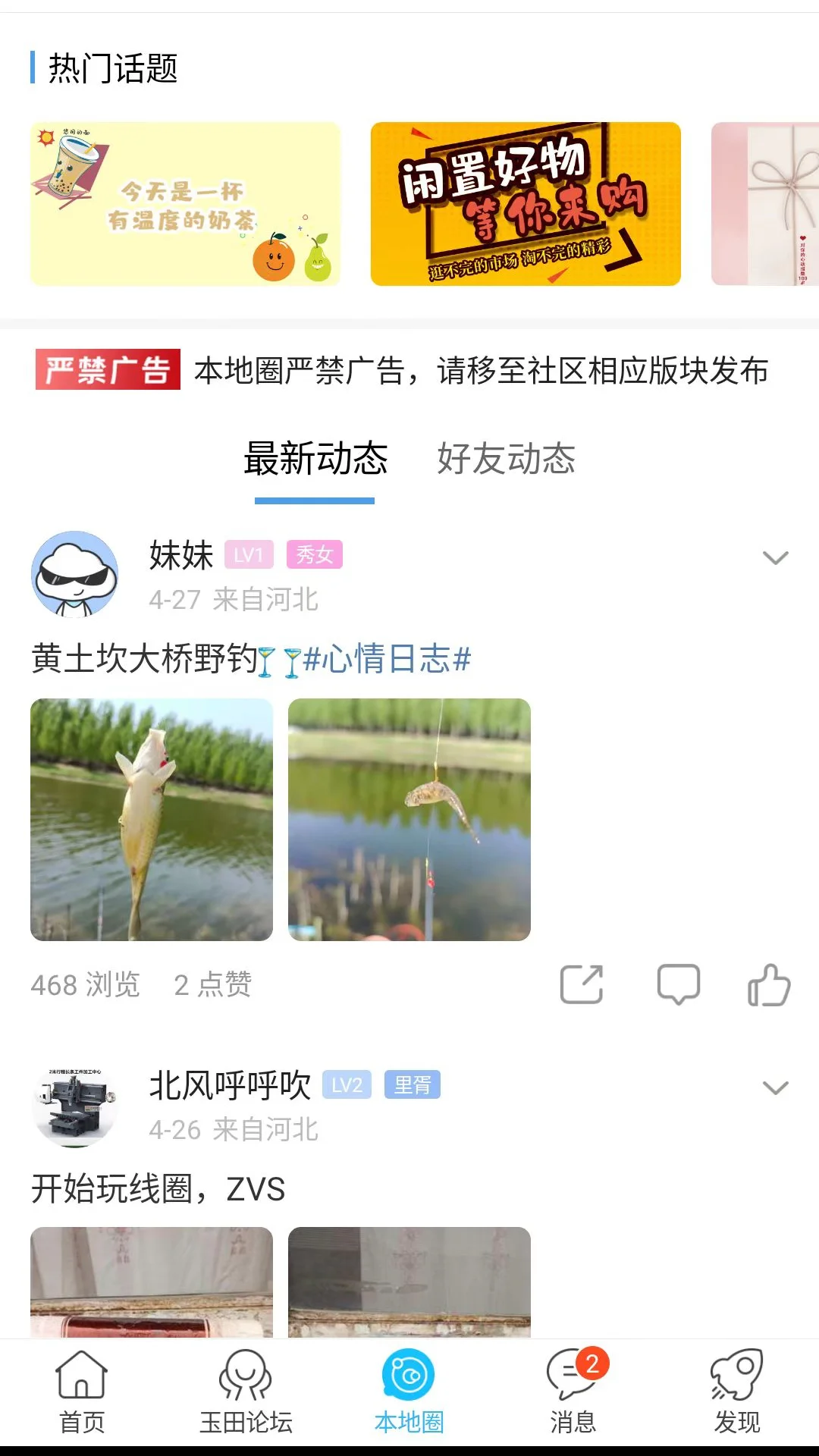
Task: Switch to the 好友动态 tab
Action: tap(507, 460)
